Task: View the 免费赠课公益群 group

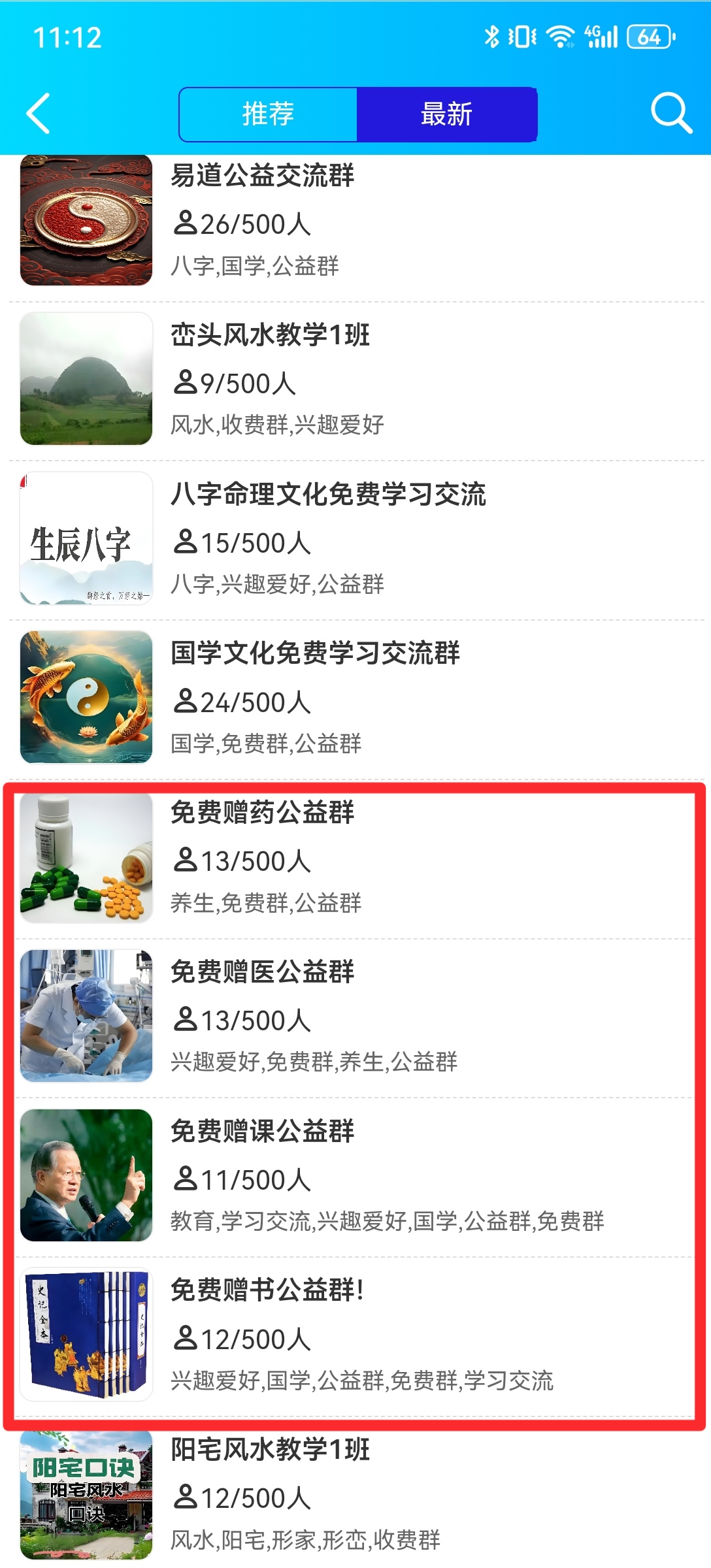Action: coord(355,1177)
